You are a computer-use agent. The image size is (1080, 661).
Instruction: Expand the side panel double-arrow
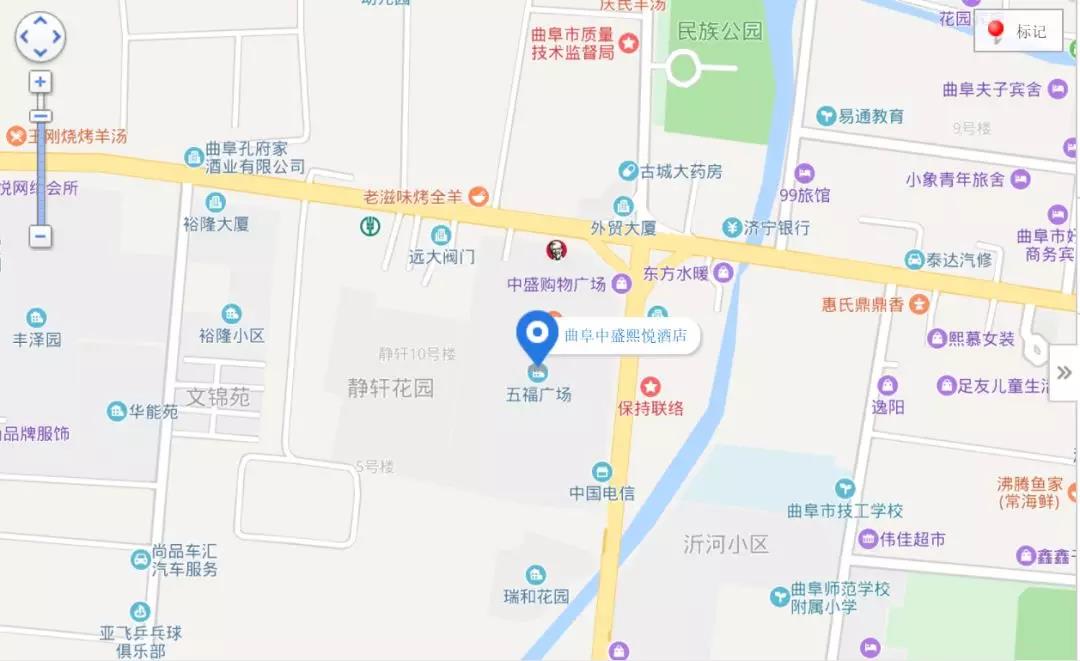click(1064, 373)
